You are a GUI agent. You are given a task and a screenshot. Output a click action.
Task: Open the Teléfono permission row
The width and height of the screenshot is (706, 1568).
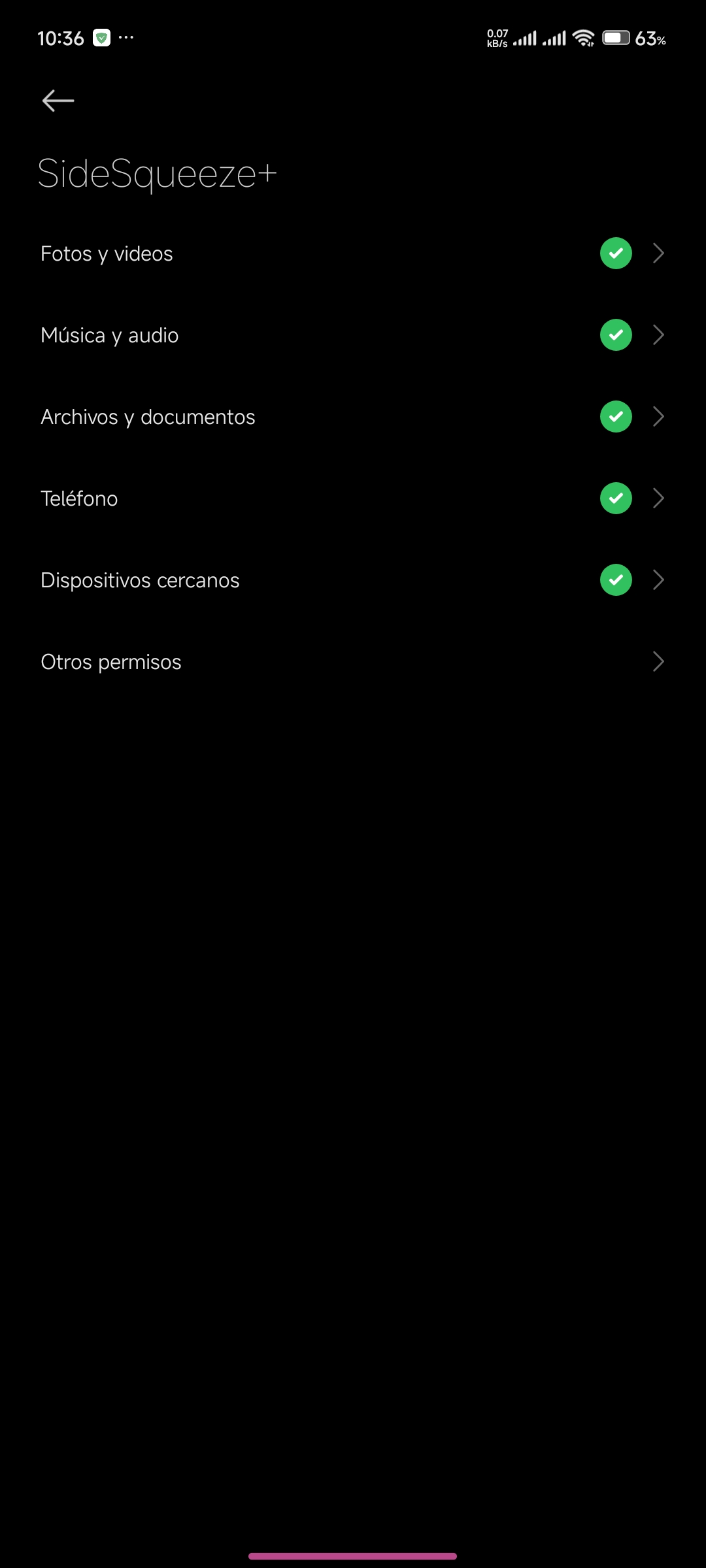click(353, 498)
